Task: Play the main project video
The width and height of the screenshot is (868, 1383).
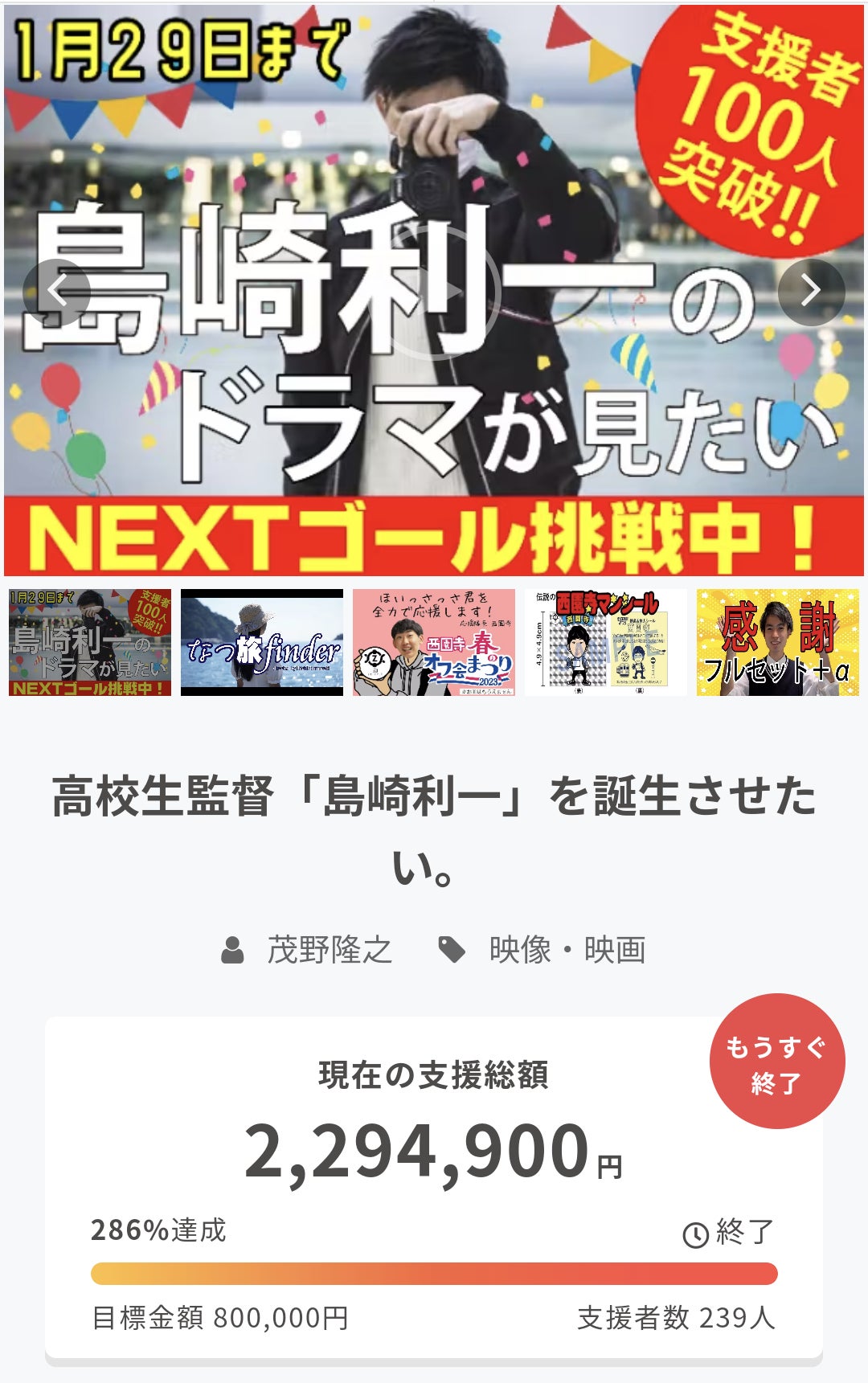Action: (x=434, y=292)
